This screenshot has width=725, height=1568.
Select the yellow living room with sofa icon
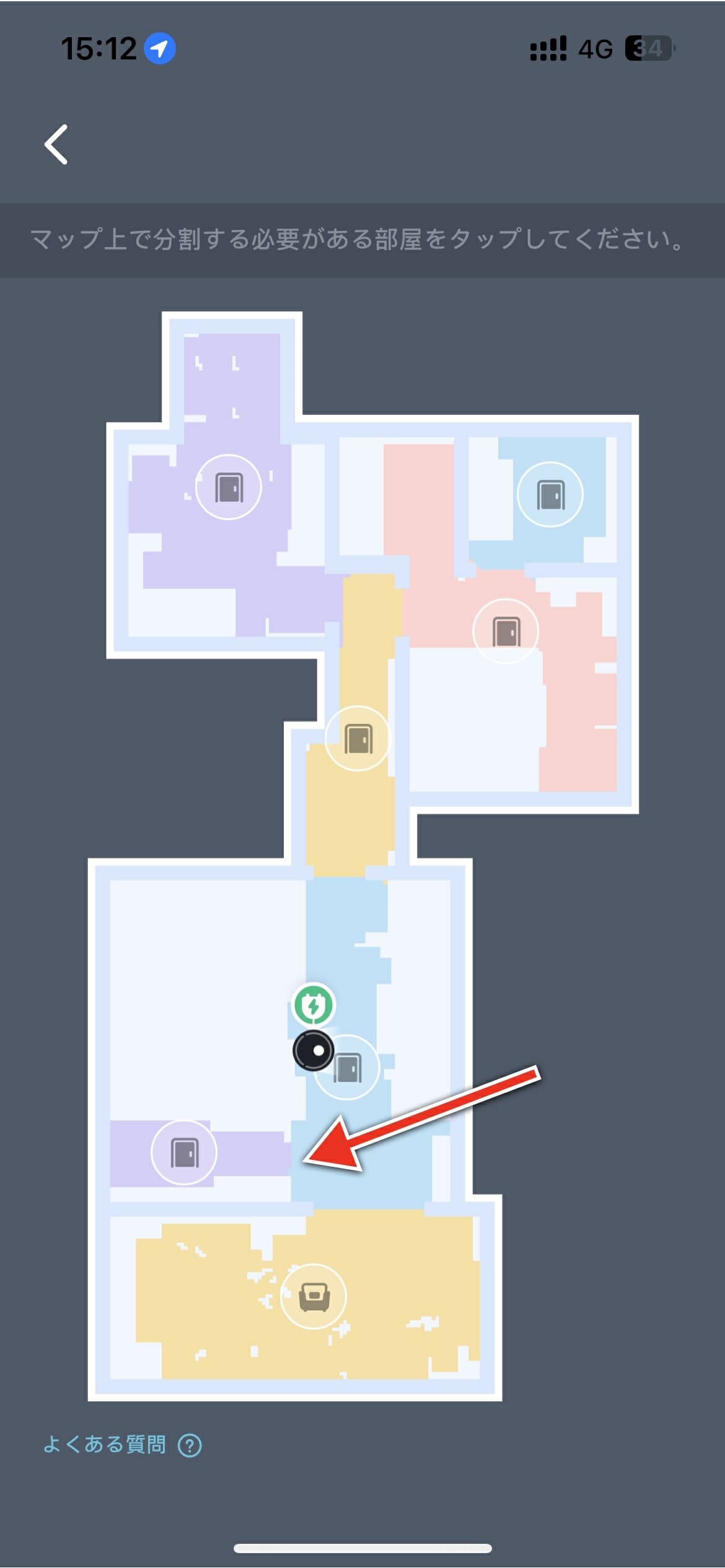tap(313, 1296)
